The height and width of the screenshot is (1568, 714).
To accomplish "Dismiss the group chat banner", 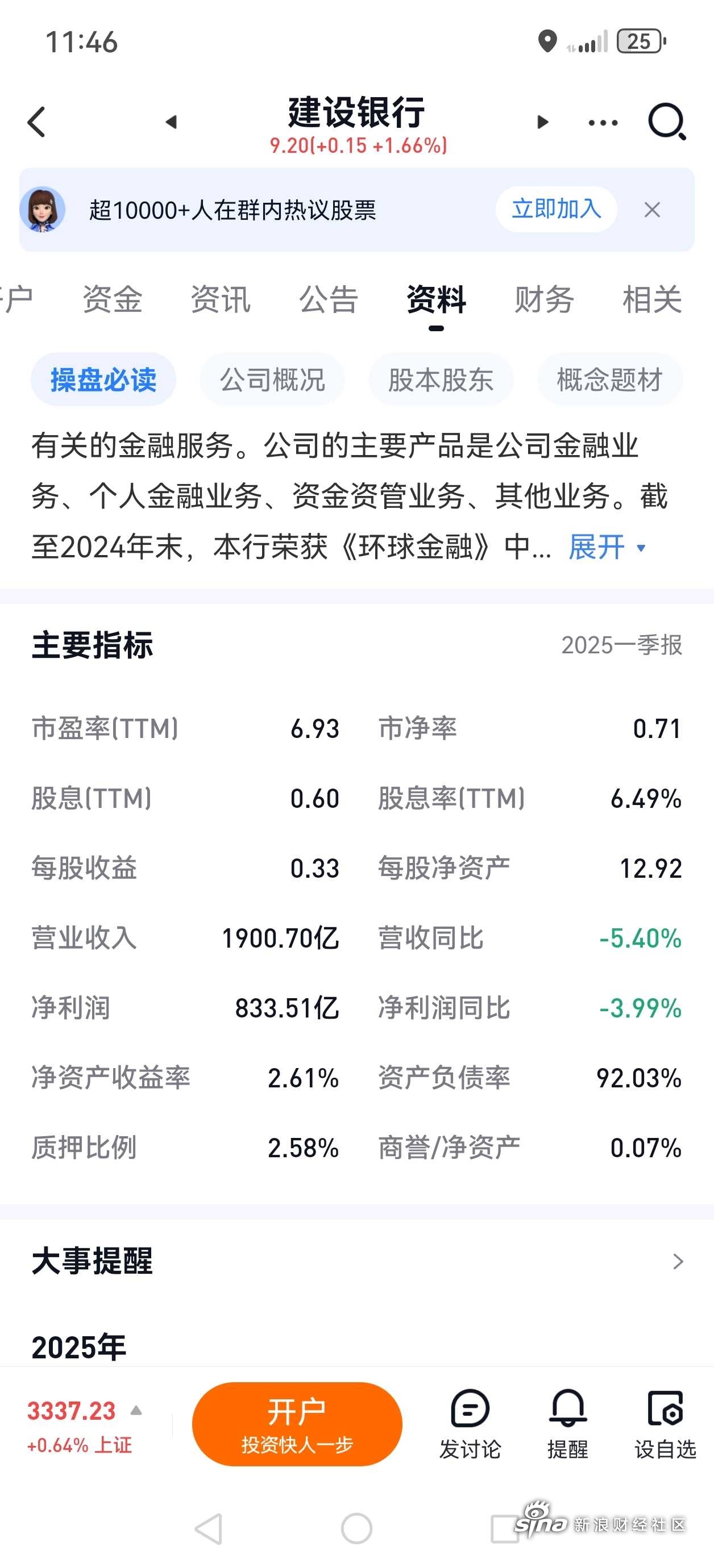I will coord(652,210).
